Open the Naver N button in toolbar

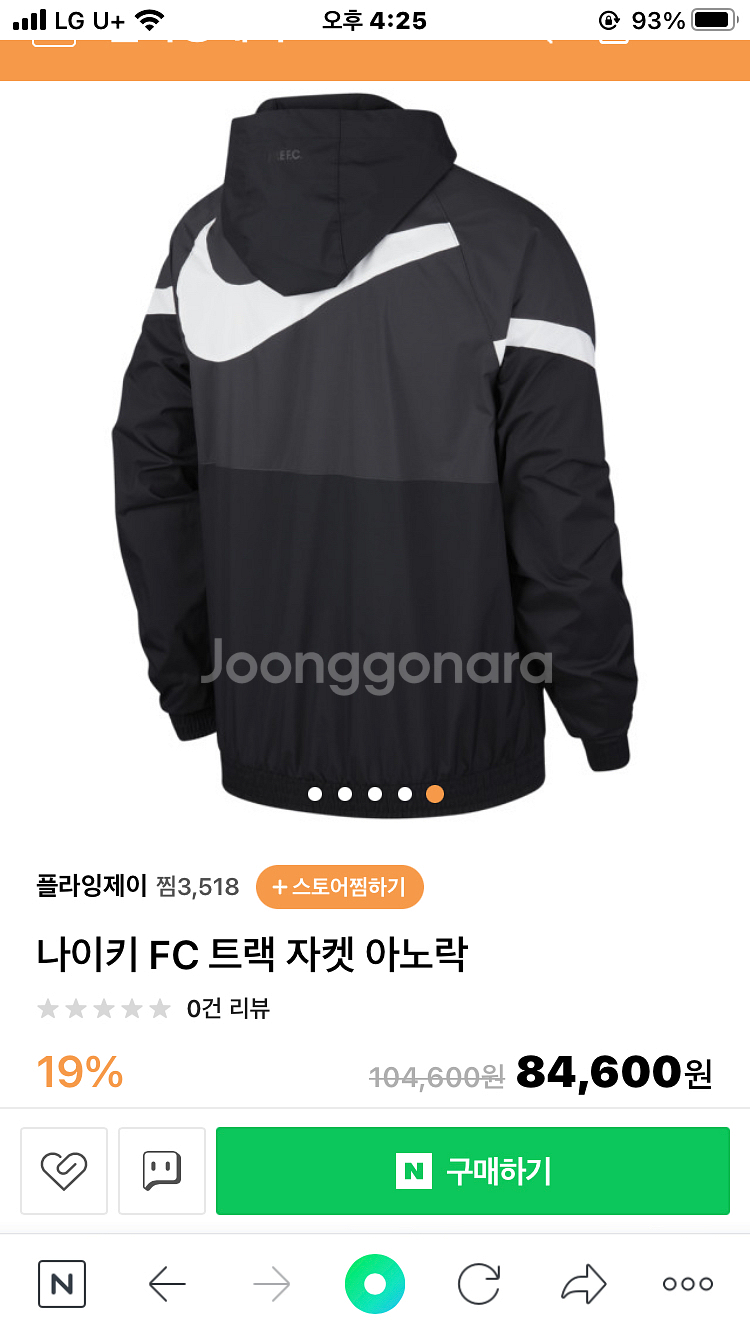[62, 1284]
